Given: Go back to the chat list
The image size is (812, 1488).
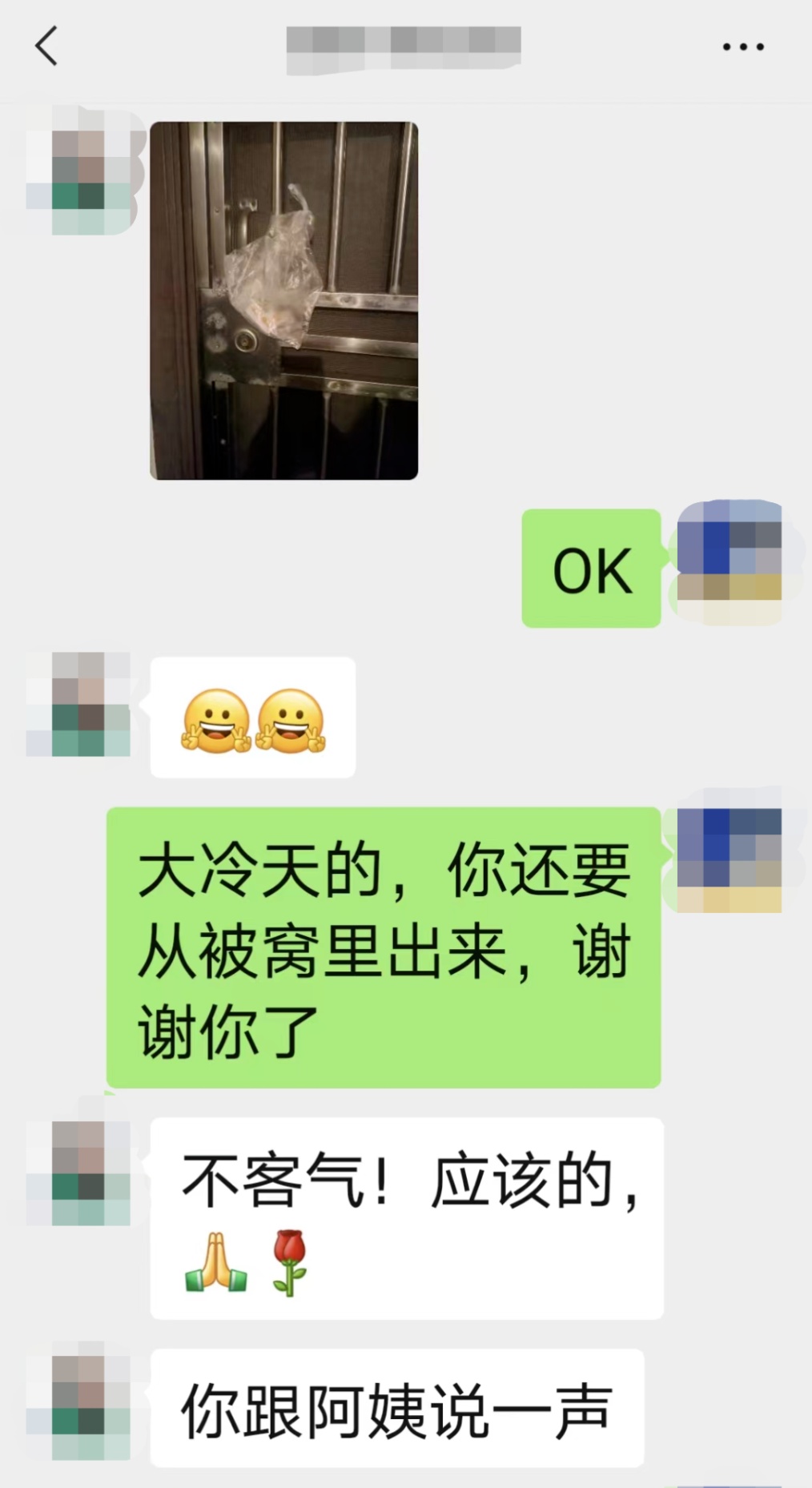Looking at the screenshot, I should tap(46, 46).
